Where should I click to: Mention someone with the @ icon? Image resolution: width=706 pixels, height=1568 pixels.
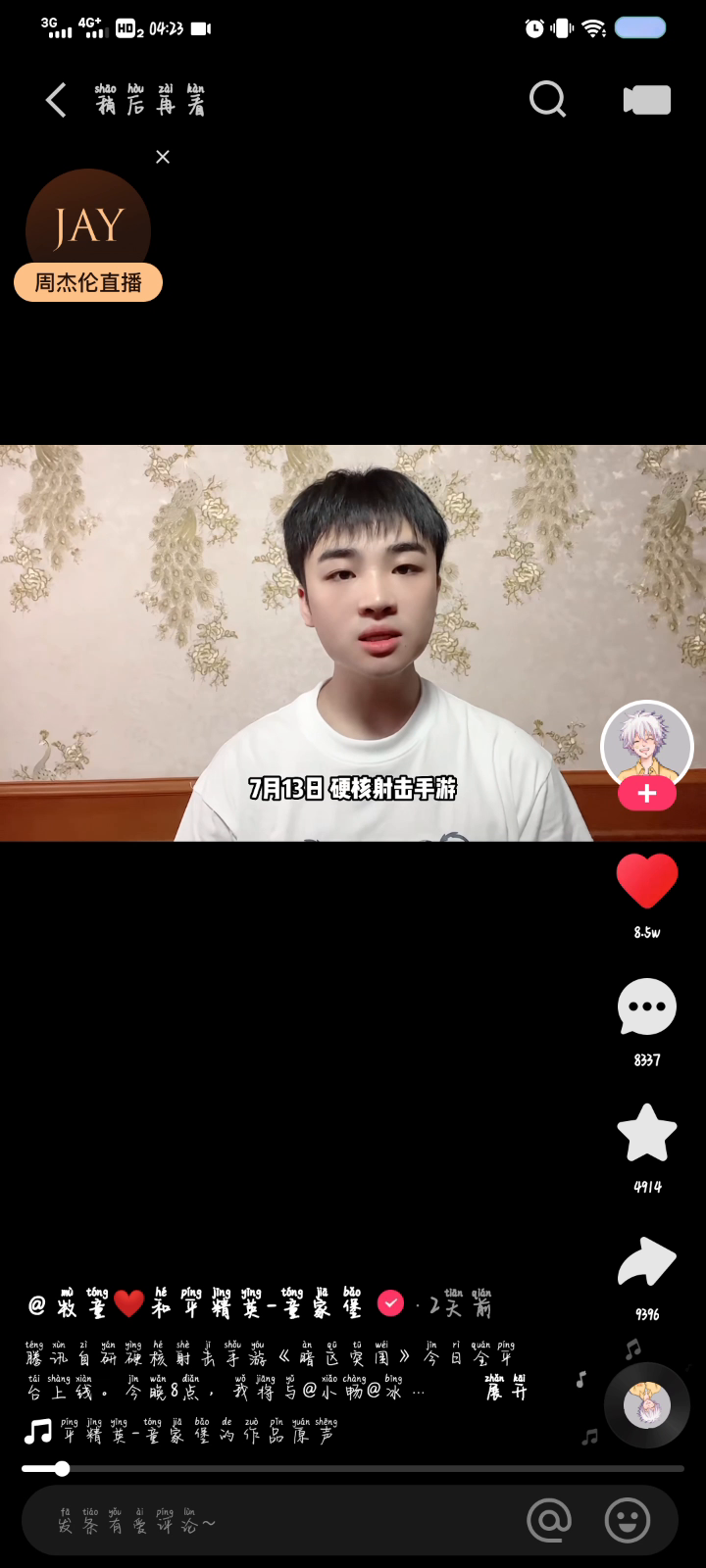tap(548, 1521)
